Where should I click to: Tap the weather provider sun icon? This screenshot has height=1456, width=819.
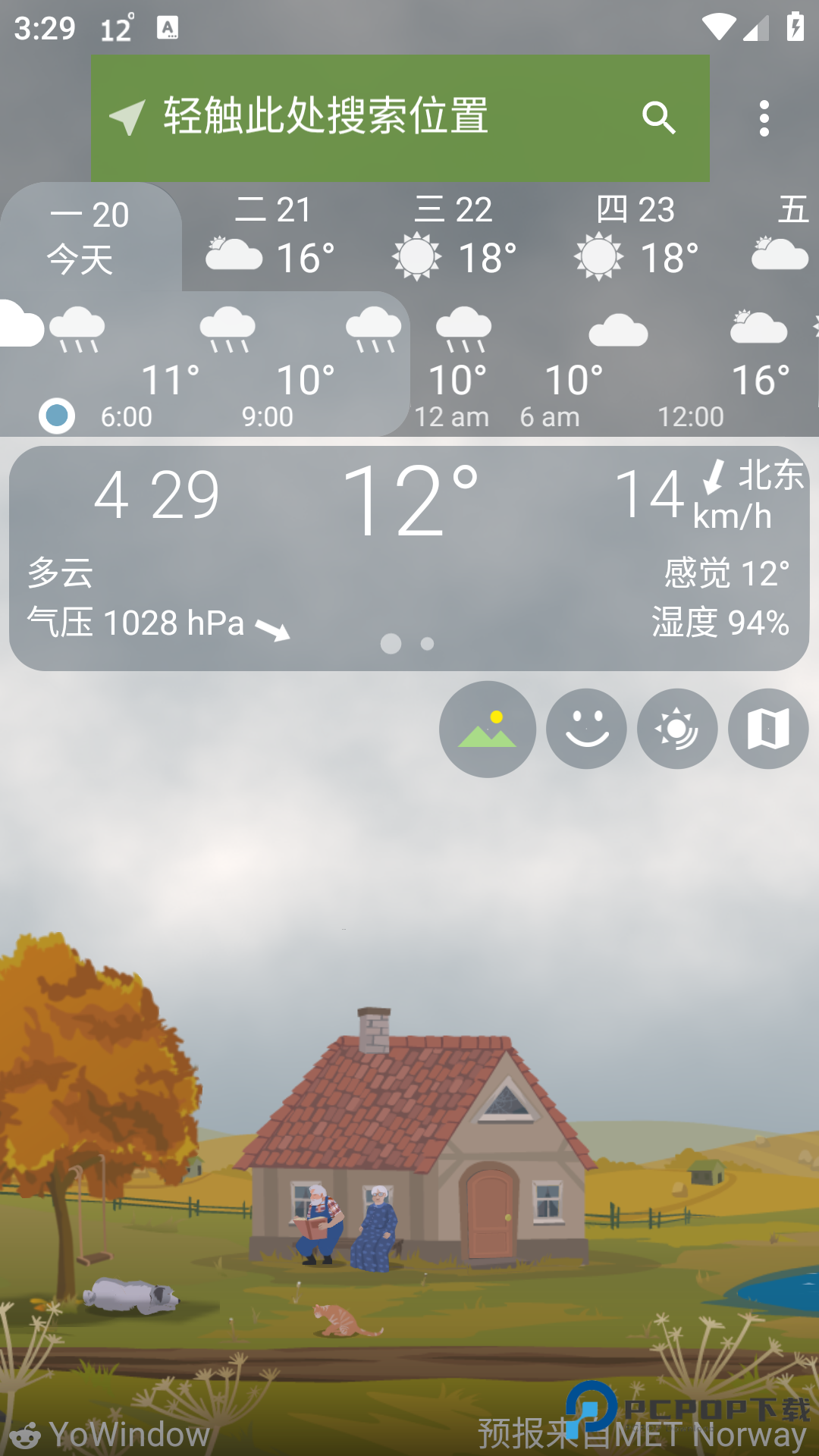coord(676,729)
